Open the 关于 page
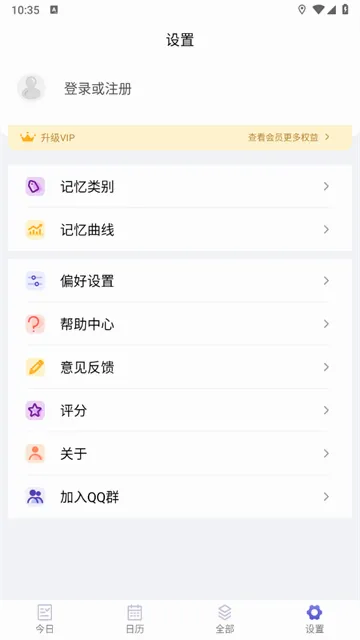 180,453
